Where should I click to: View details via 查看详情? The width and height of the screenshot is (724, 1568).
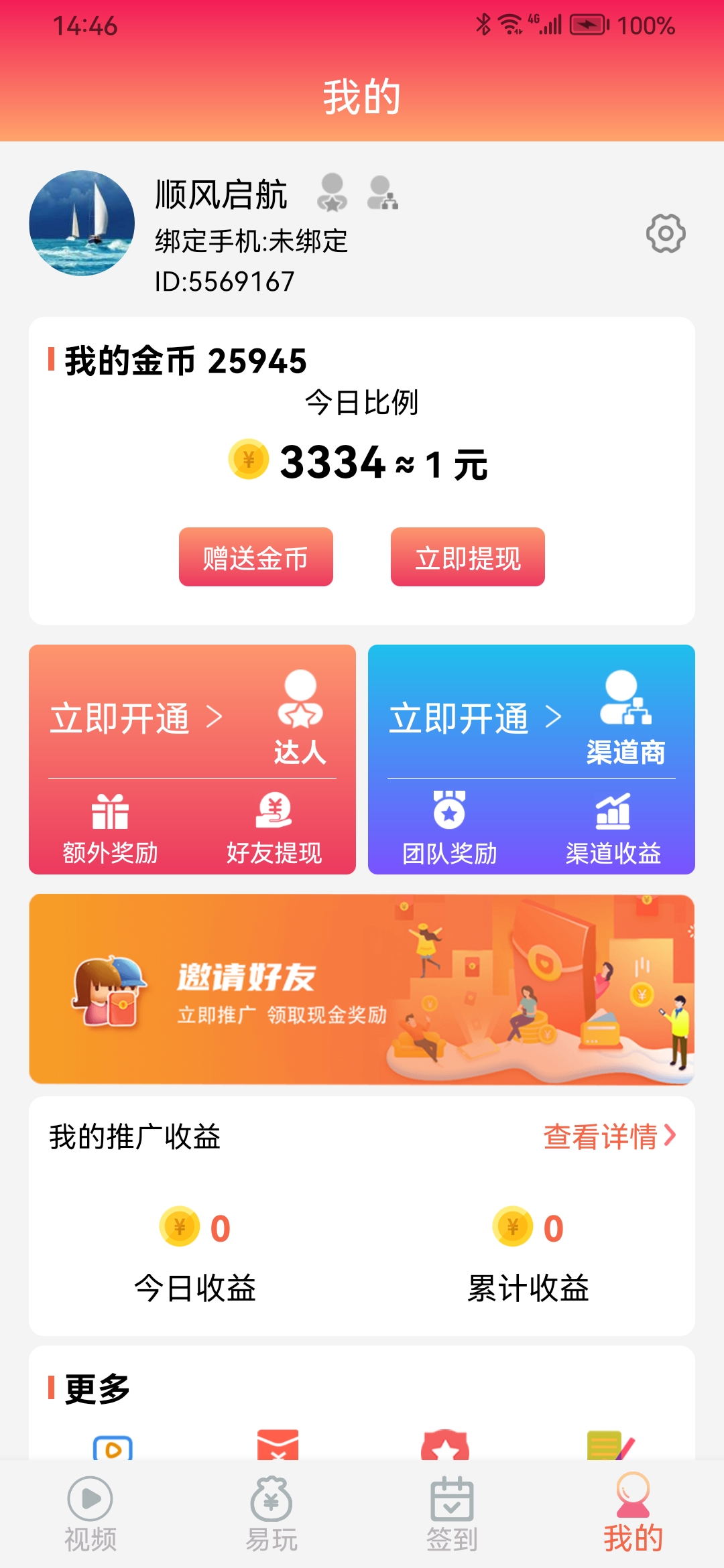point(609,1136)
